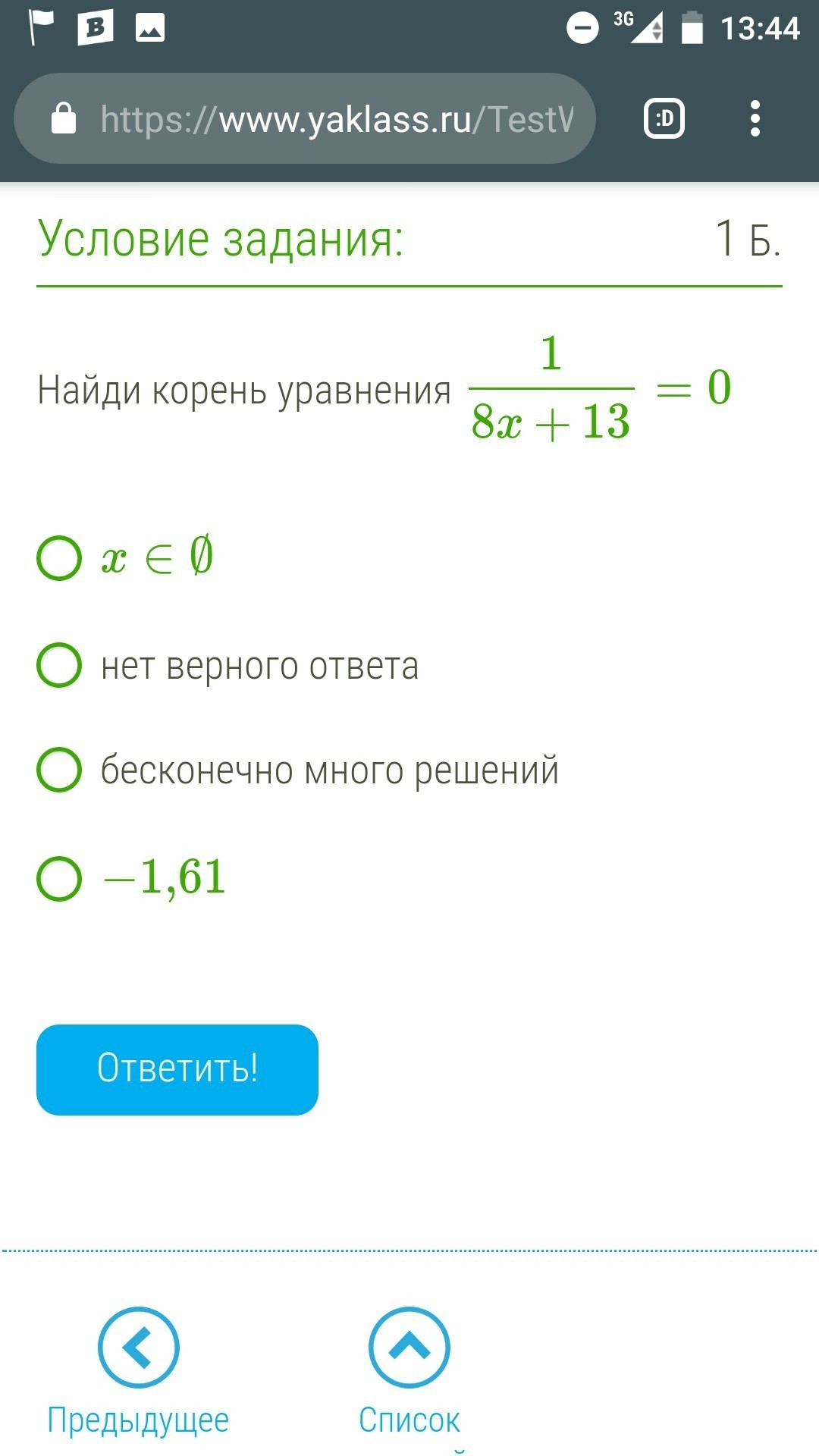
Task: Open the browser overflow menu
Action: (x=755, y=119)
